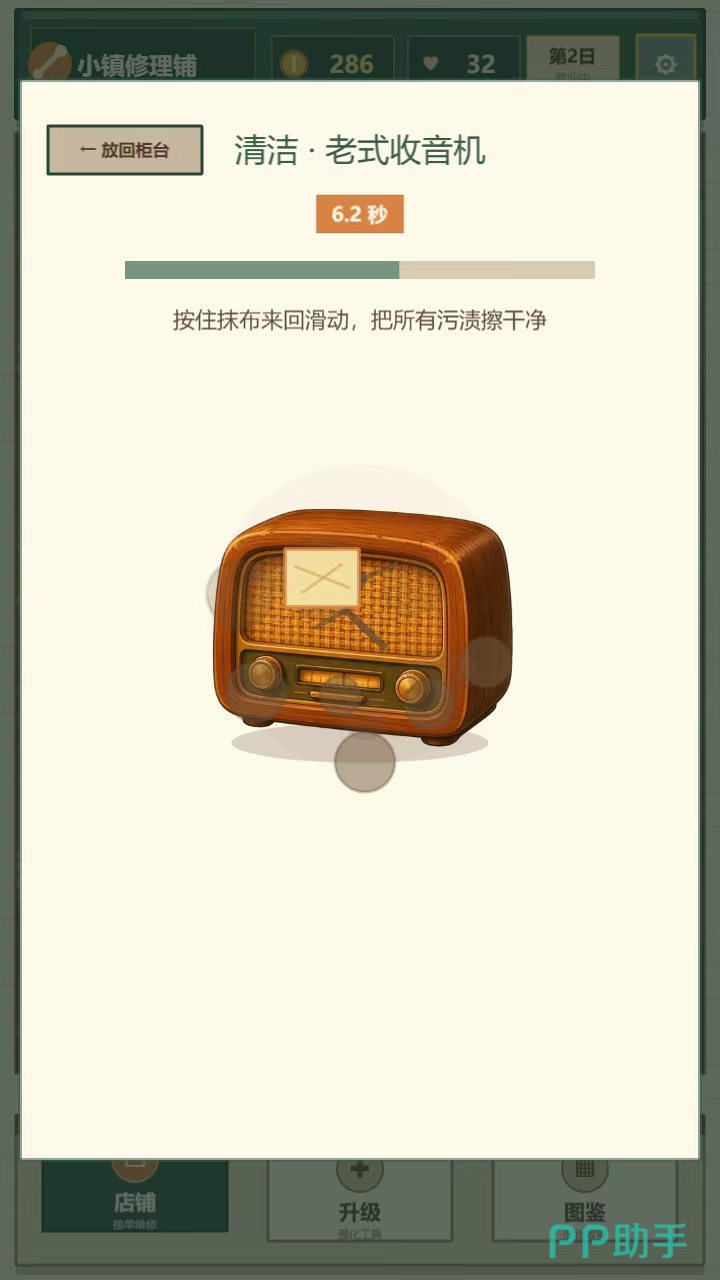Tap the cleaning cloth on the radio
This screenshot has height=1280, width=720.
click(x=322, y=576)
